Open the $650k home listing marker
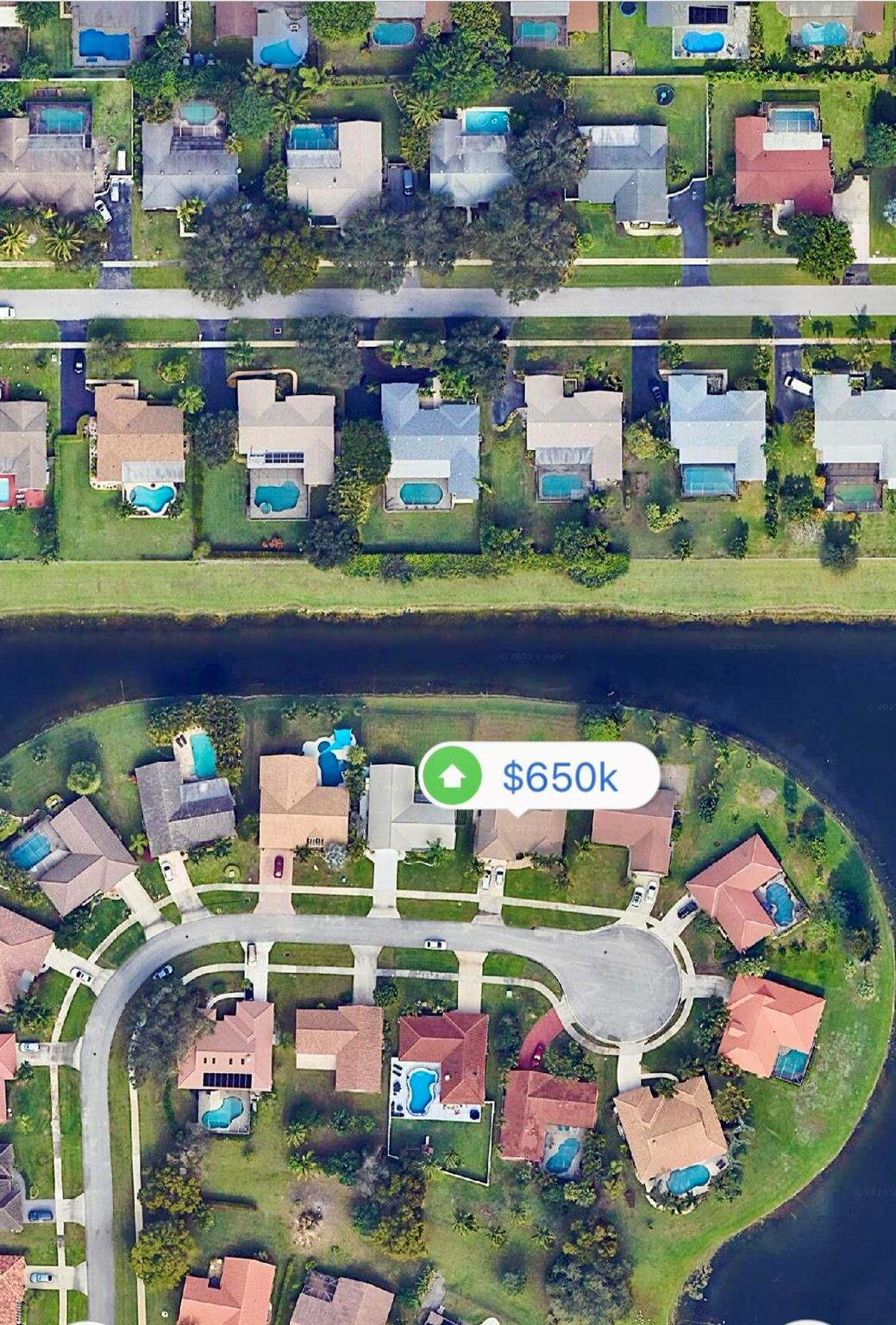896x1325 pixels. click(540, 776)
